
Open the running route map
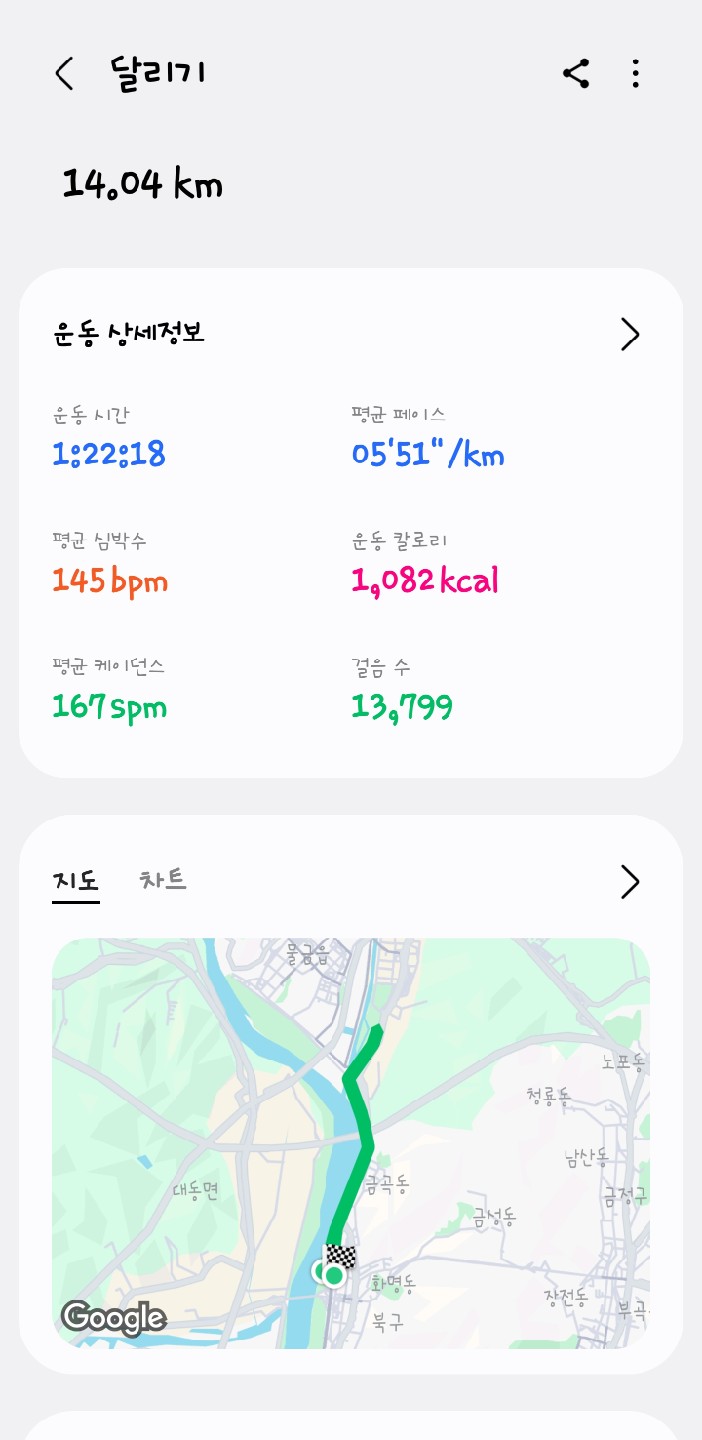[351, 1142]
